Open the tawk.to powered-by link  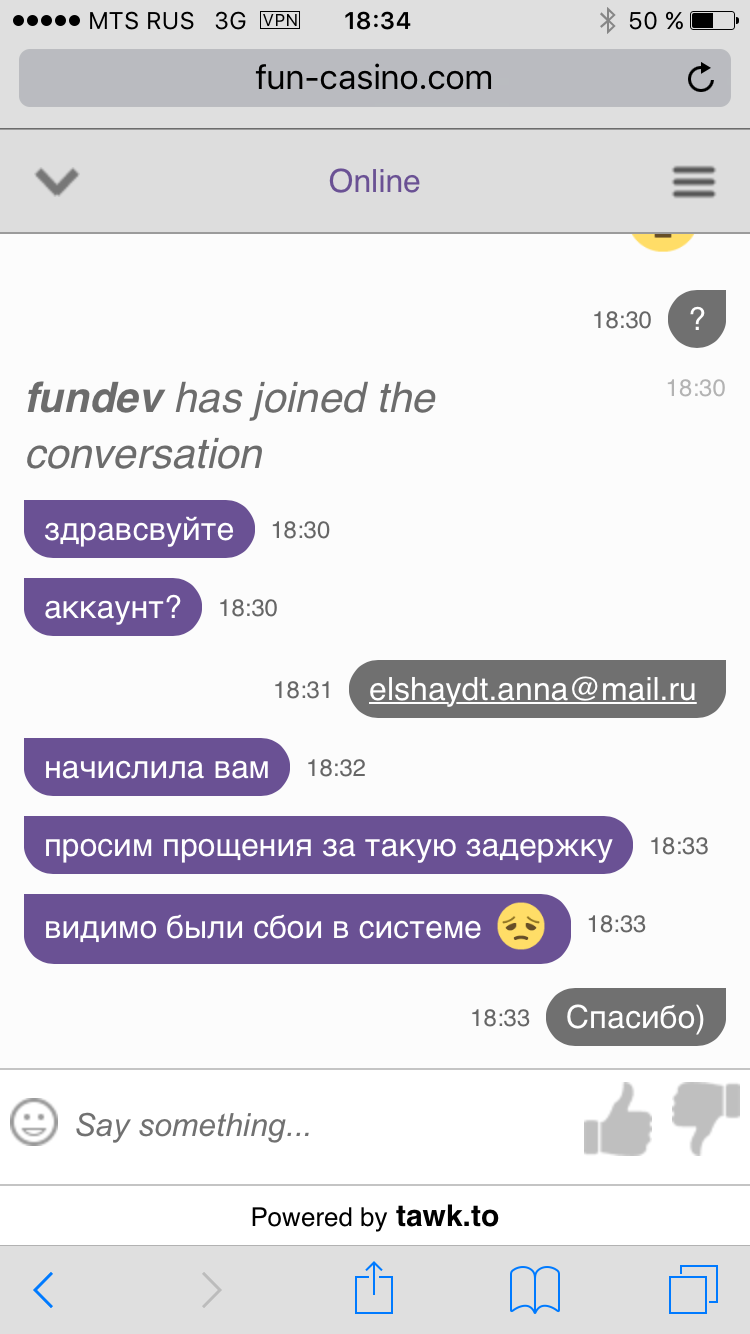click(x=446, y=1216)
